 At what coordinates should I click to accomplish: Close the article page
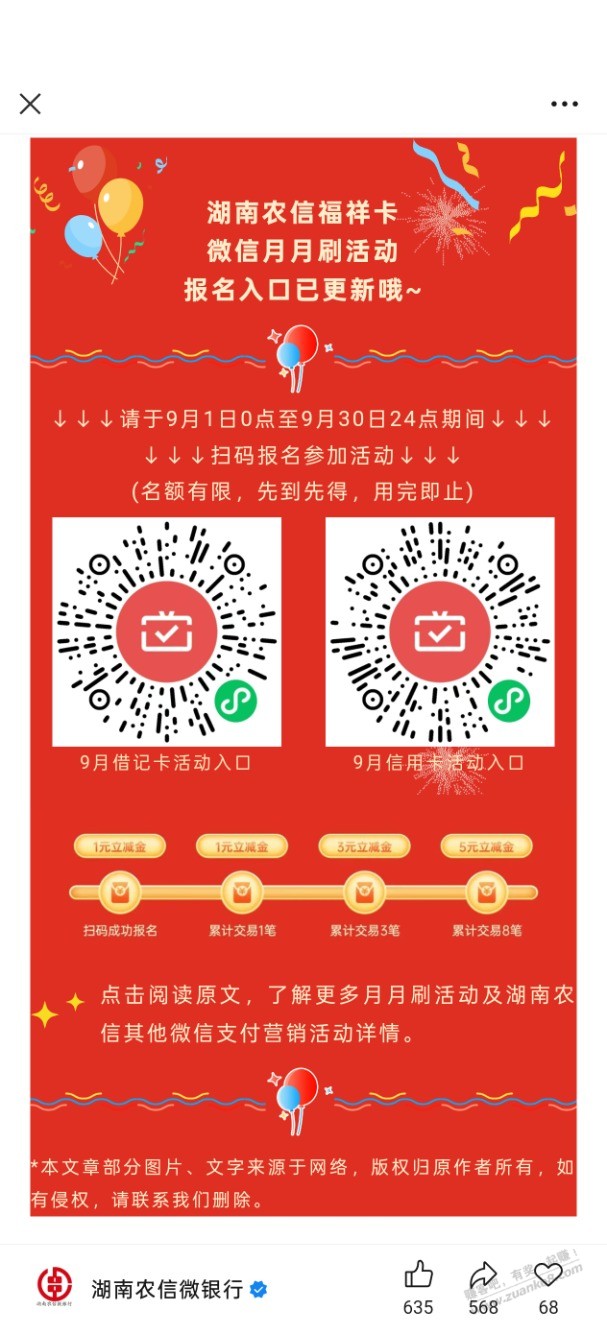point(30,103)
